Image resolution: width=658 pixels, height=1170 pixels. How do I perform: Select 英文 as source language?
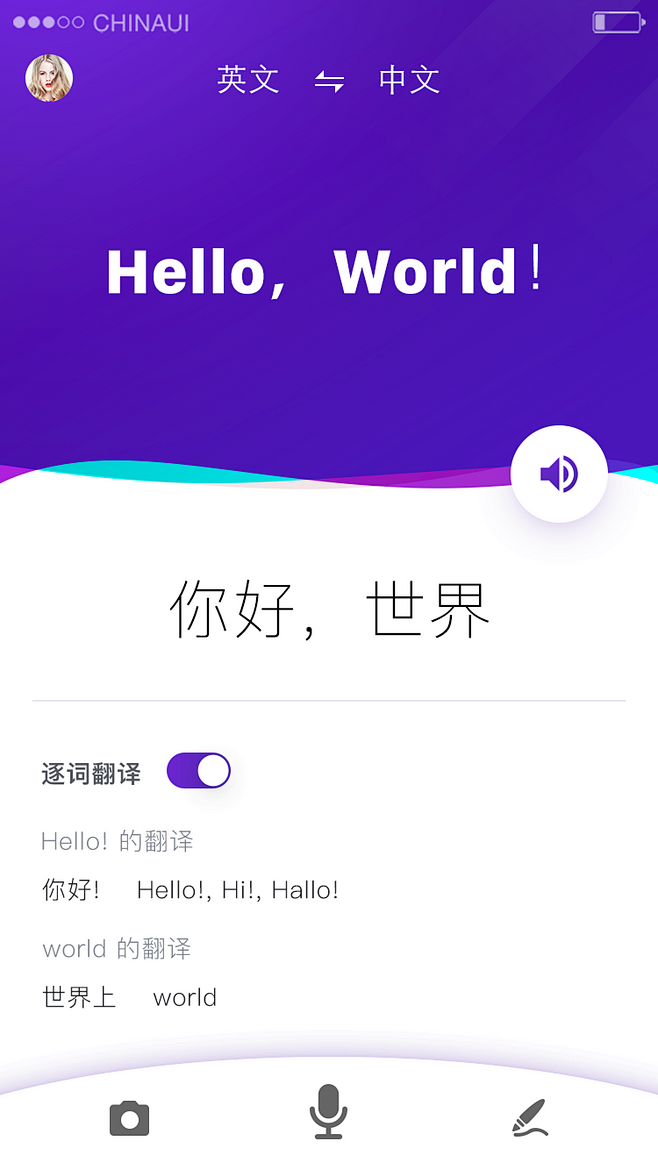(x=248, y=80)
